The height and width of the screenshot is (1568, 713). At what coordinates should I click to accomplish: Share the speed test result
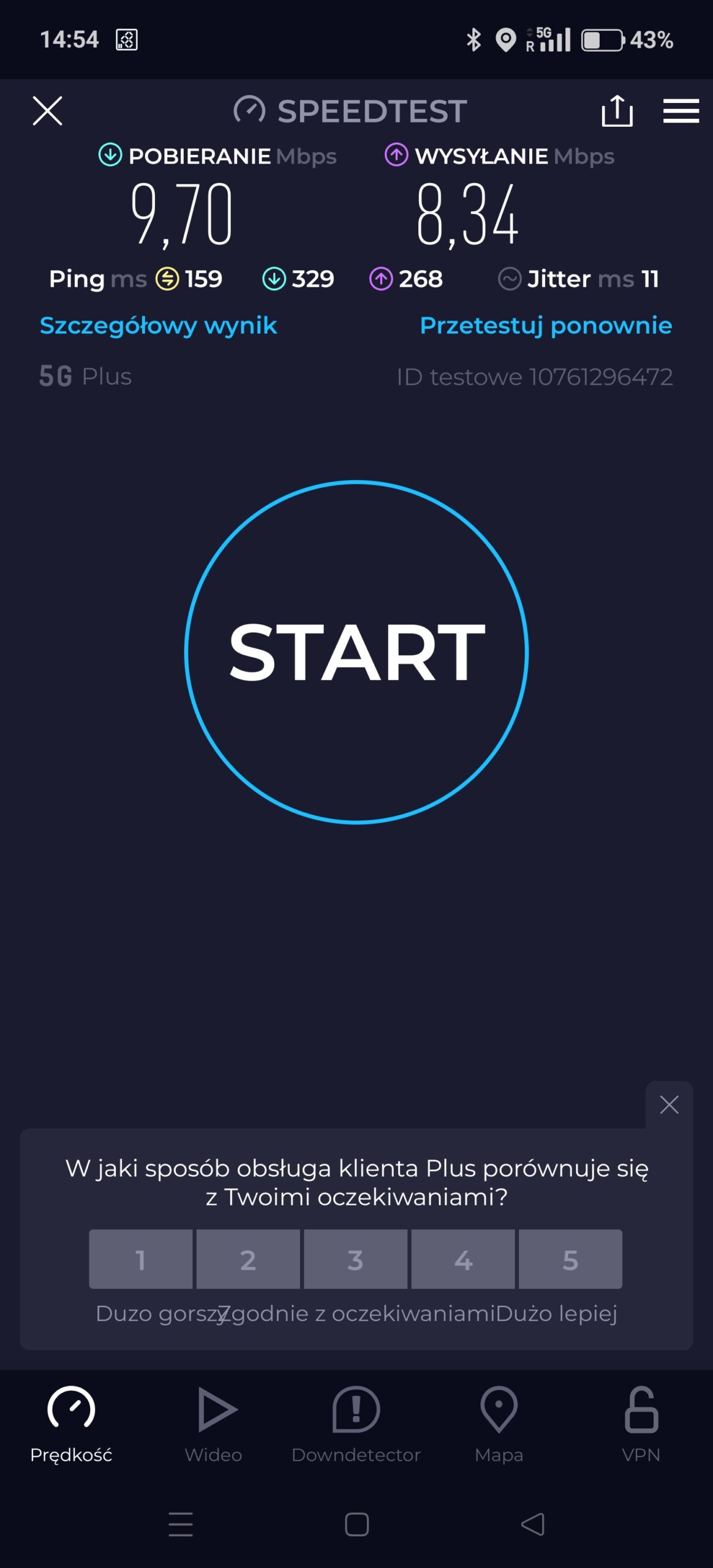tap(617, 111)
